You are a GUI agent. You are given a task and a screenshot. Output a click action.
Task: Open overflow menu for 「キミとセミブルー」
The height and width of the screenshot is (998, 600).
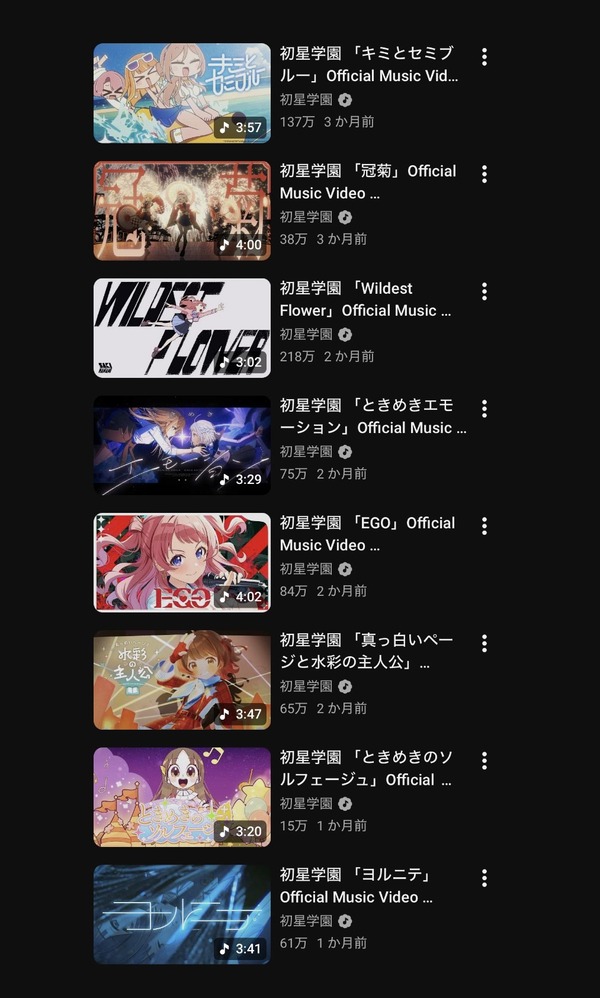click(484, 57)
